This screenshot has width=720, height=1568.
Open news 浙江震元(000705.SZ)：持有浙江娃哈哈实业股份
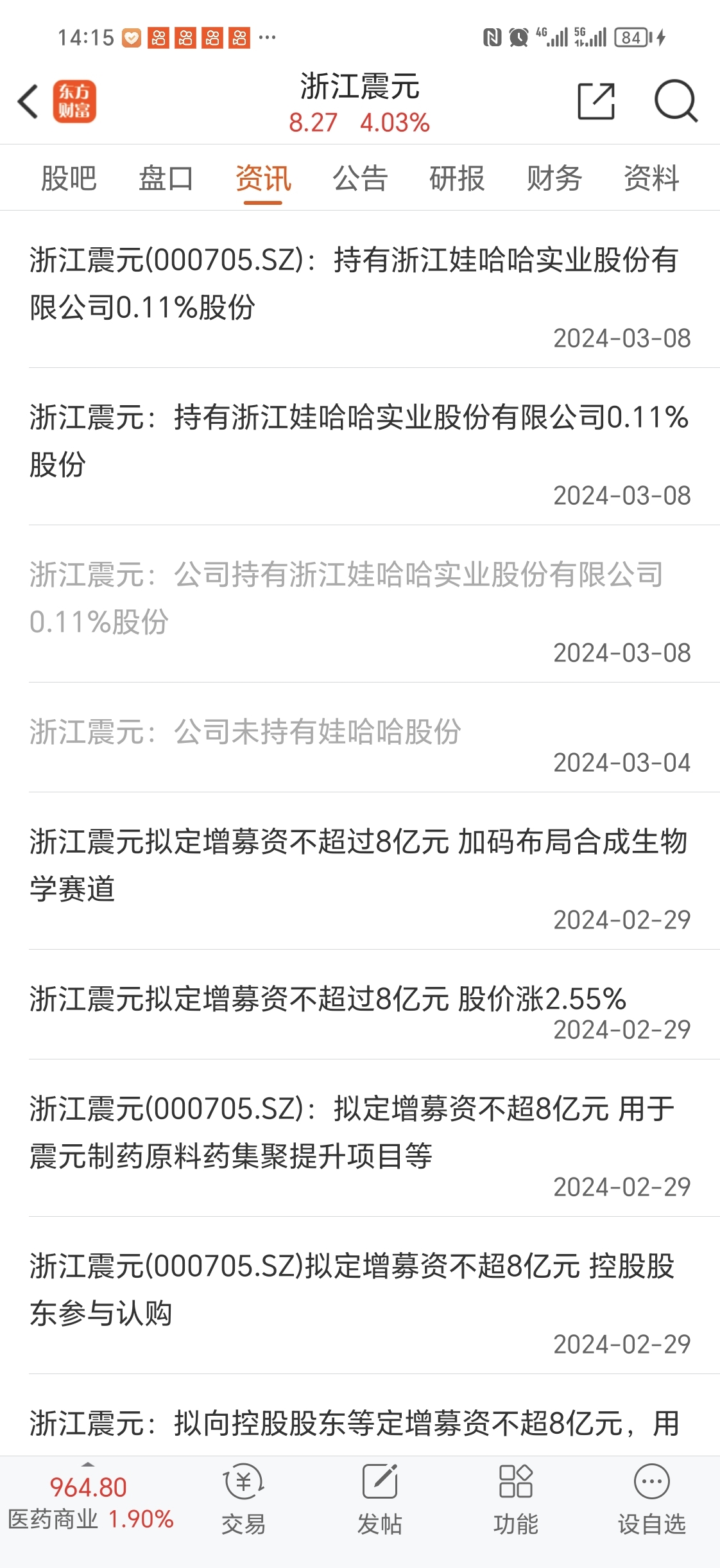(353, 283)
